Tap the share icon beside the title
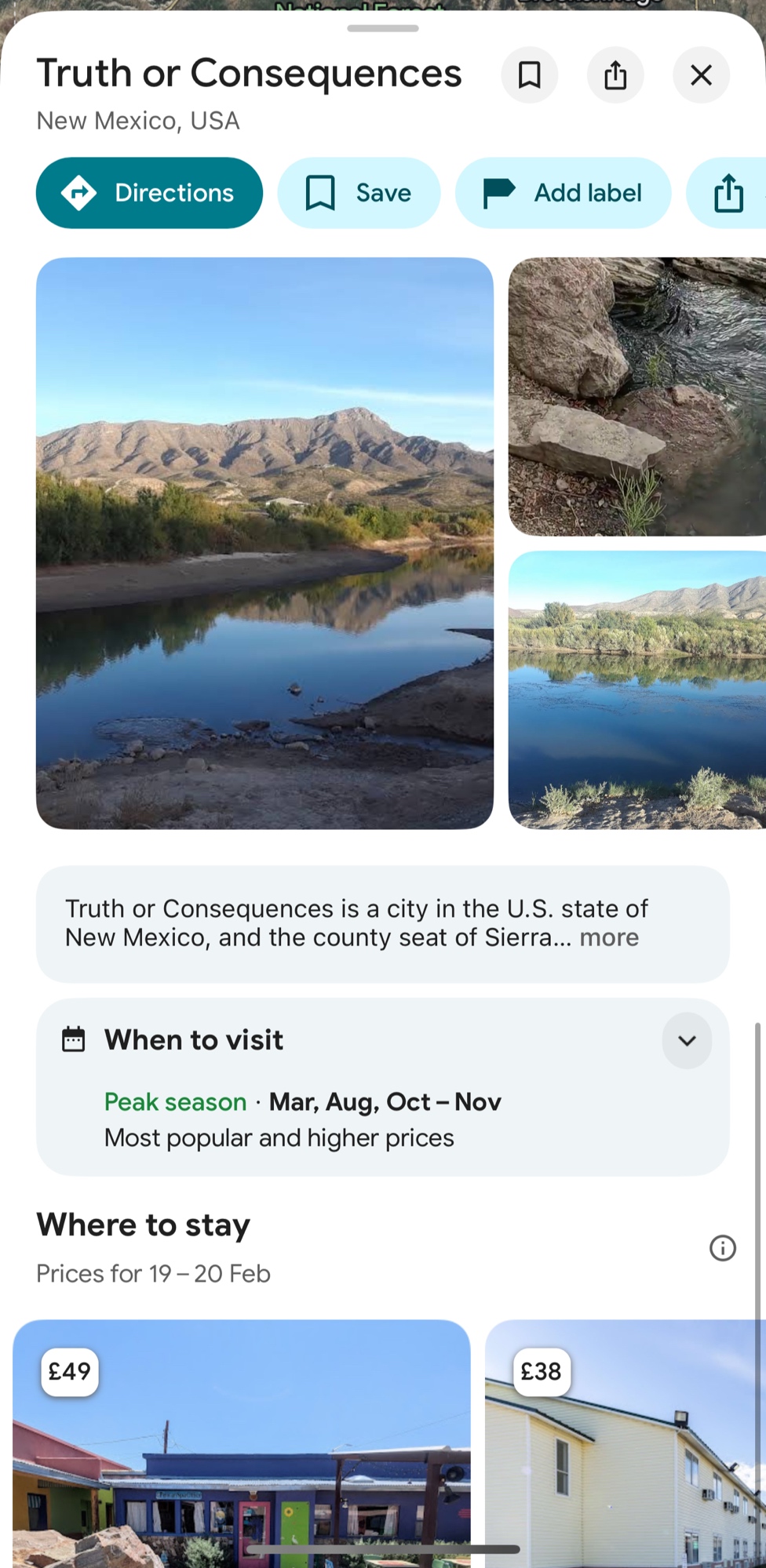 [x=615, y=75]
